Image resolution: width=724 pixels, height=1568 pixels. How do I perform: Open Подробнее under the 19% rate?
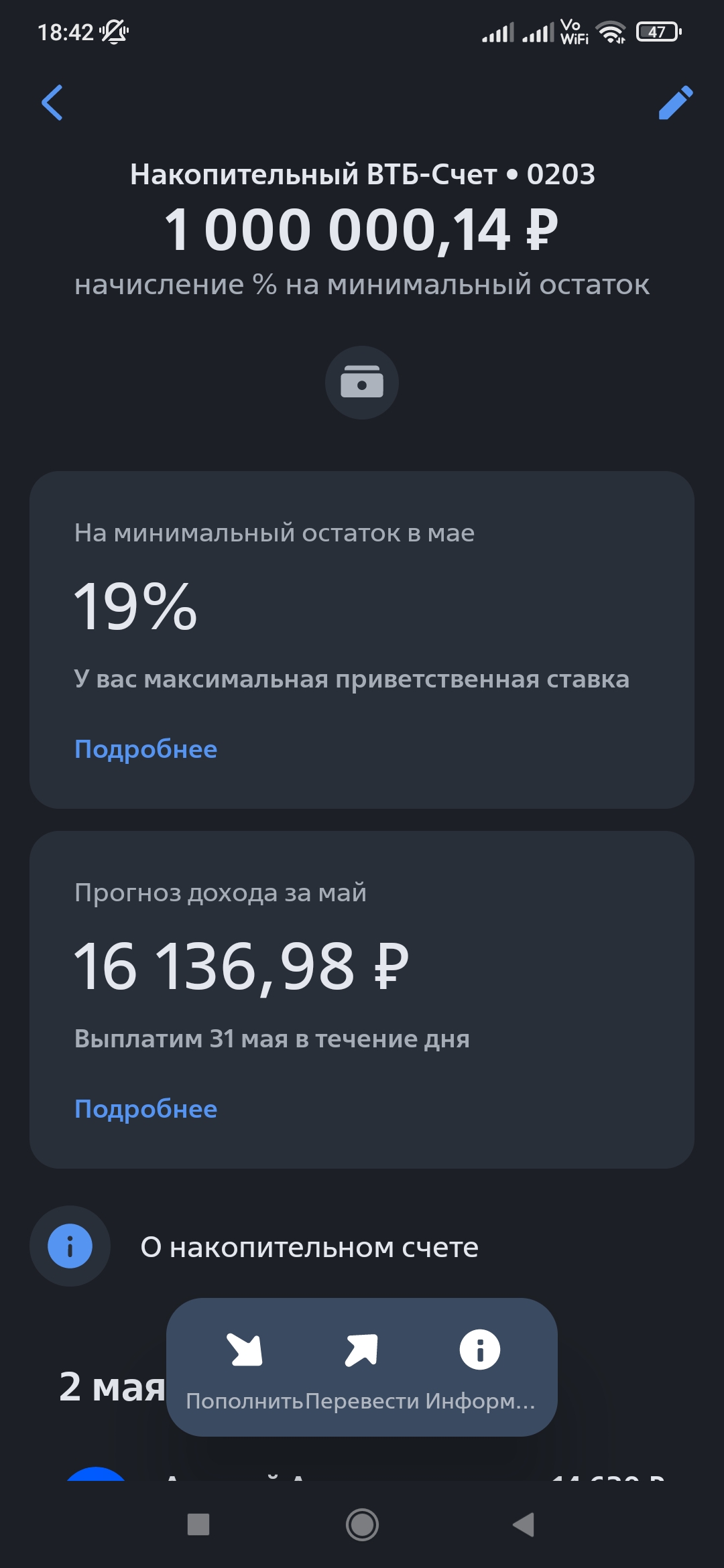145,749
